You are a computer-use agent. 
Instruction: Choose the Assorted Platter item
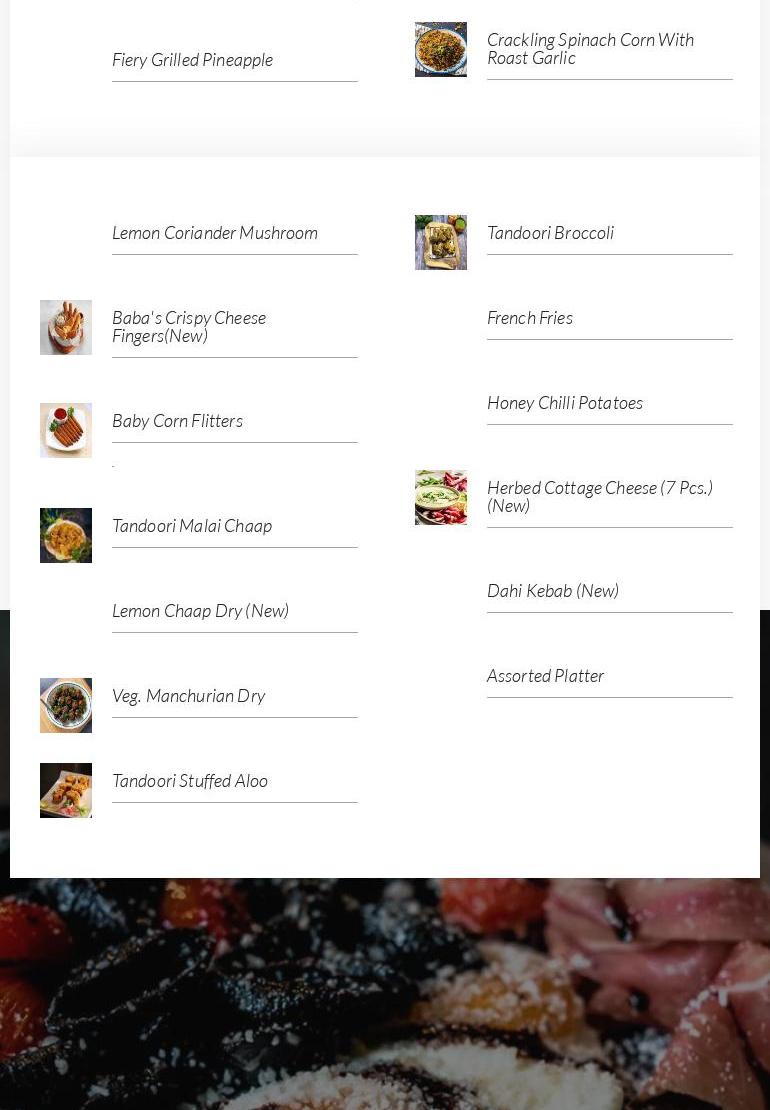point(545,676)
